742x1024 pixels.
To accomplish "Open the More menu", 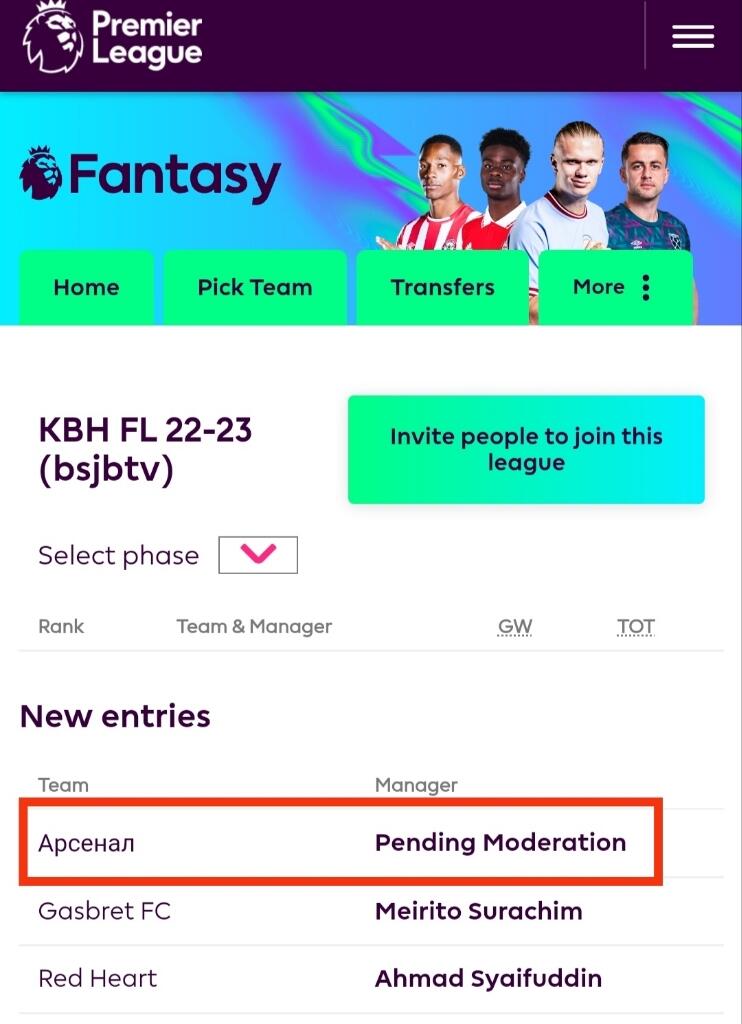I will [x=600, y=287].
